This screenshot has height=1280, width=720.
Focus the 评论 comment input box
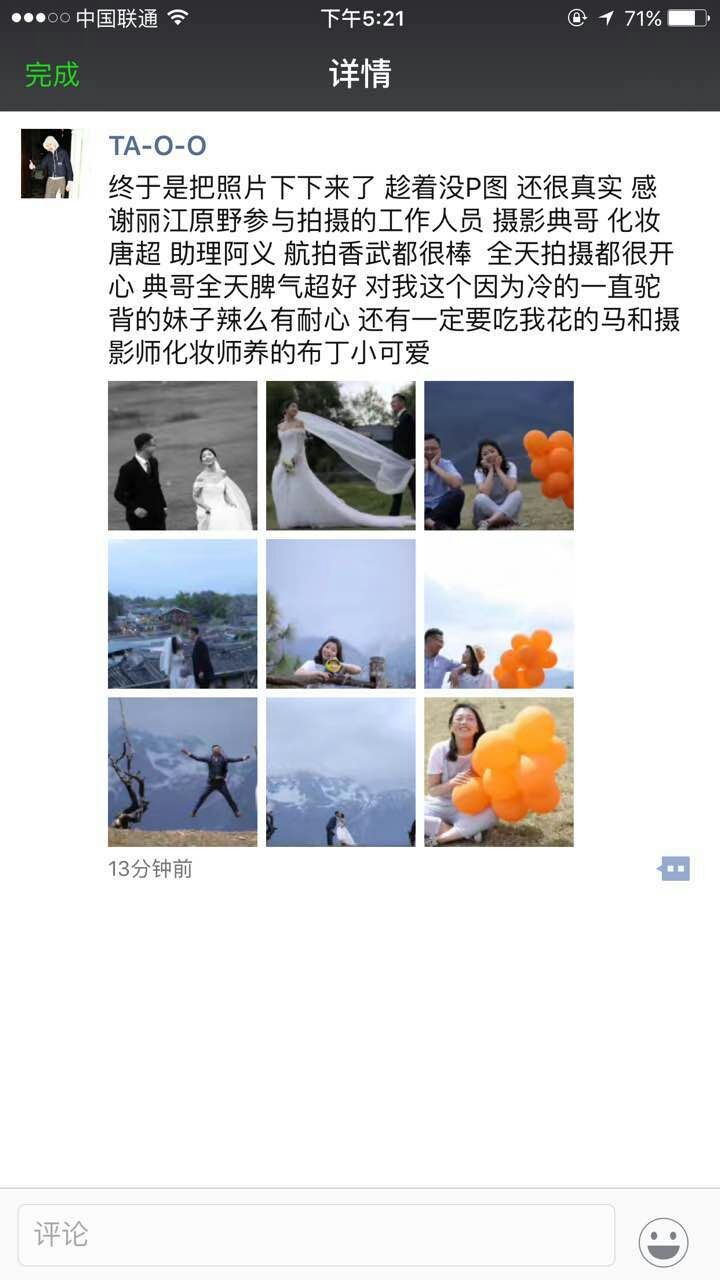316,1235
